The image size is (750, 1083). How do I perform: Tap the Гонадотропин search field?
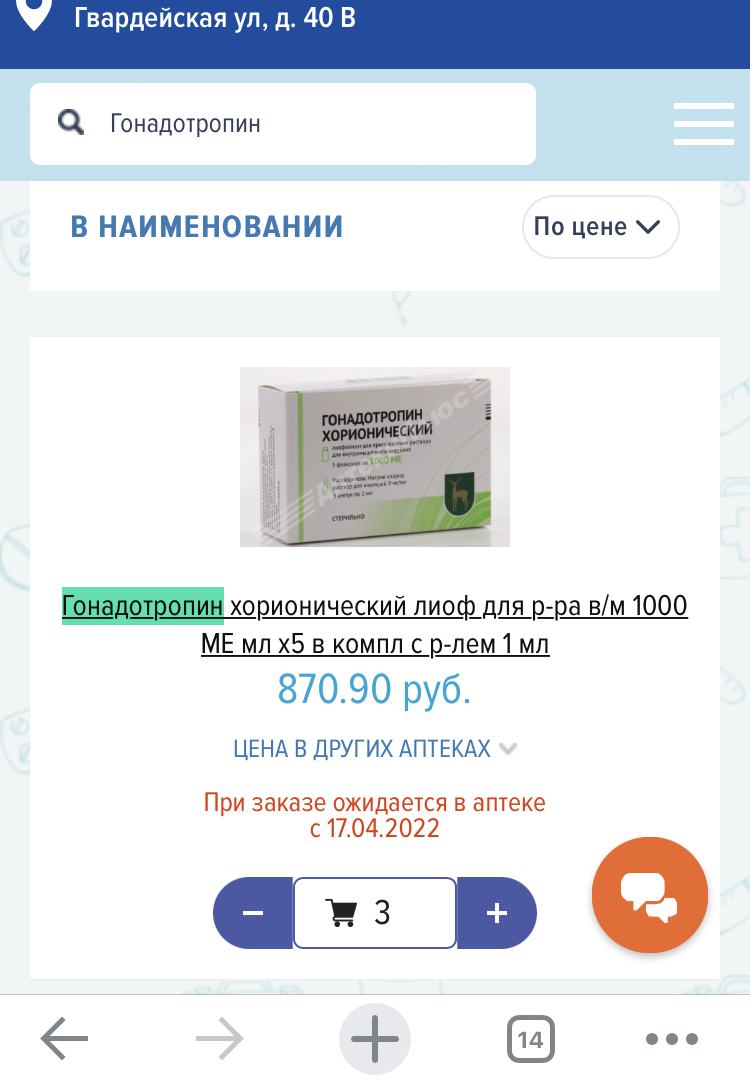[300, 124]
